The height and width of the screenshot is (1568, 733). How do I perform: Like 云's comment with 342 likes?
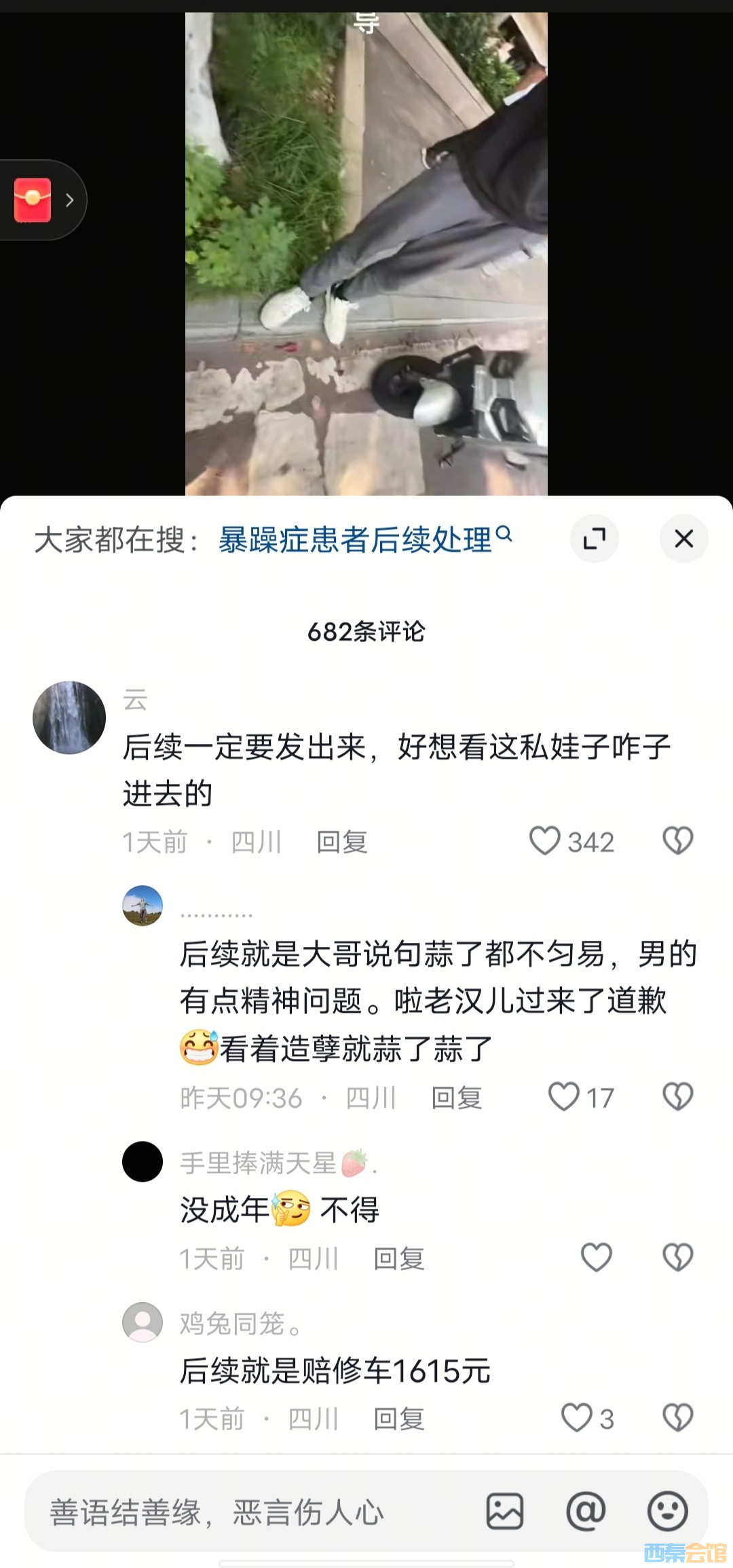tap(544, 841)
